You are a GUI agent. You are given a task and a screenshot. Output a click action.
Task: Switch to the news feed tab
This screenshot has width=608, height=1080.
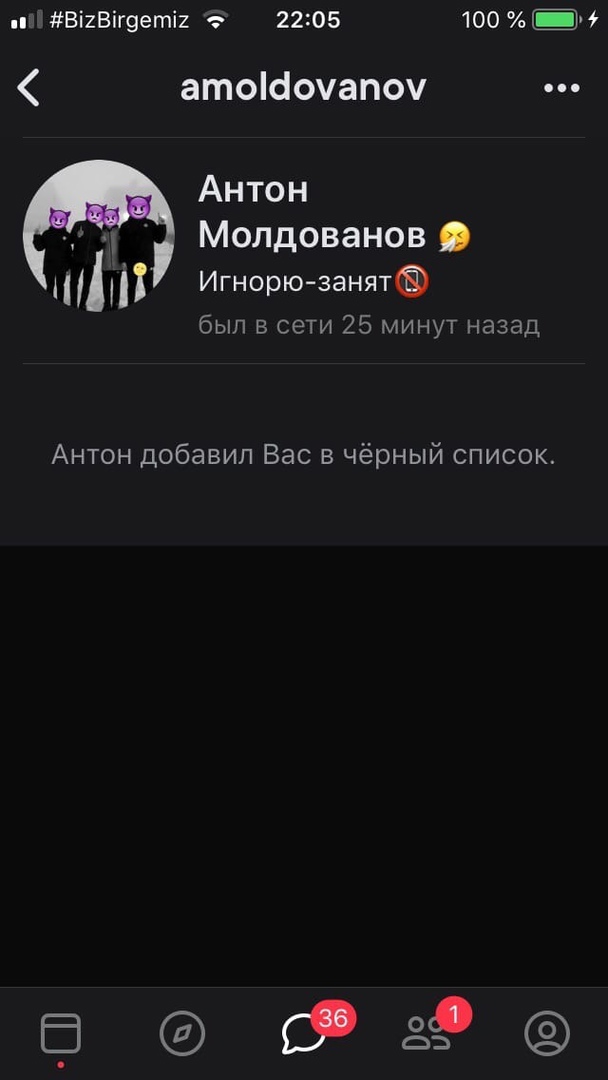click(x=61, y=1033)
